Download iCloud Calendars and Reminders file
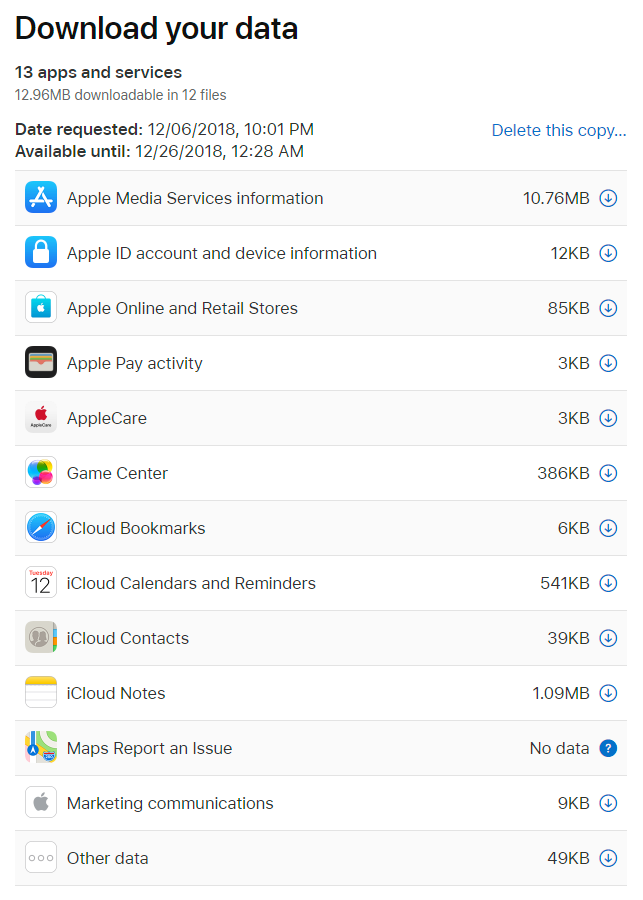The image size is (643, 900). click(608, 583)
